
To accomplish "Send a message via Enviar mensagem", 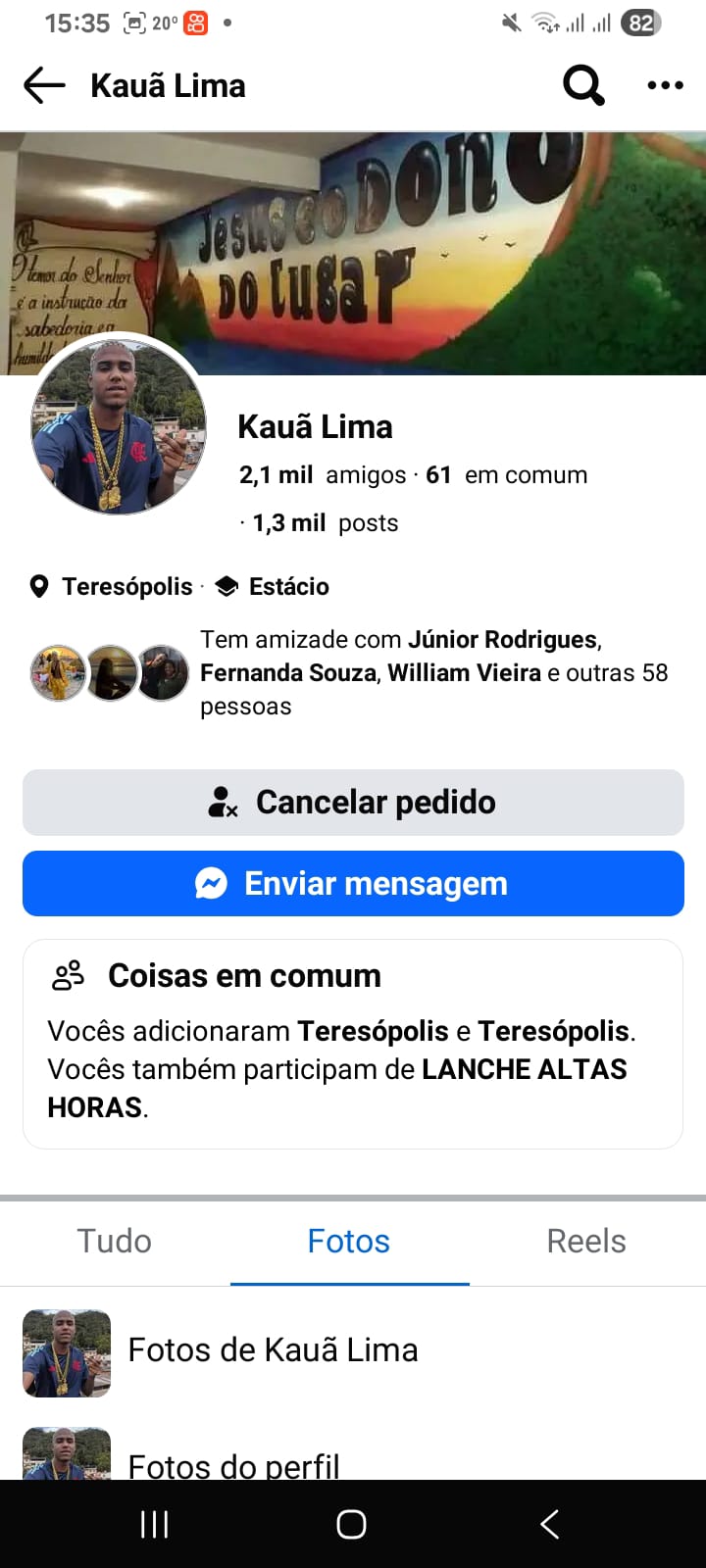I will [353, 884].
